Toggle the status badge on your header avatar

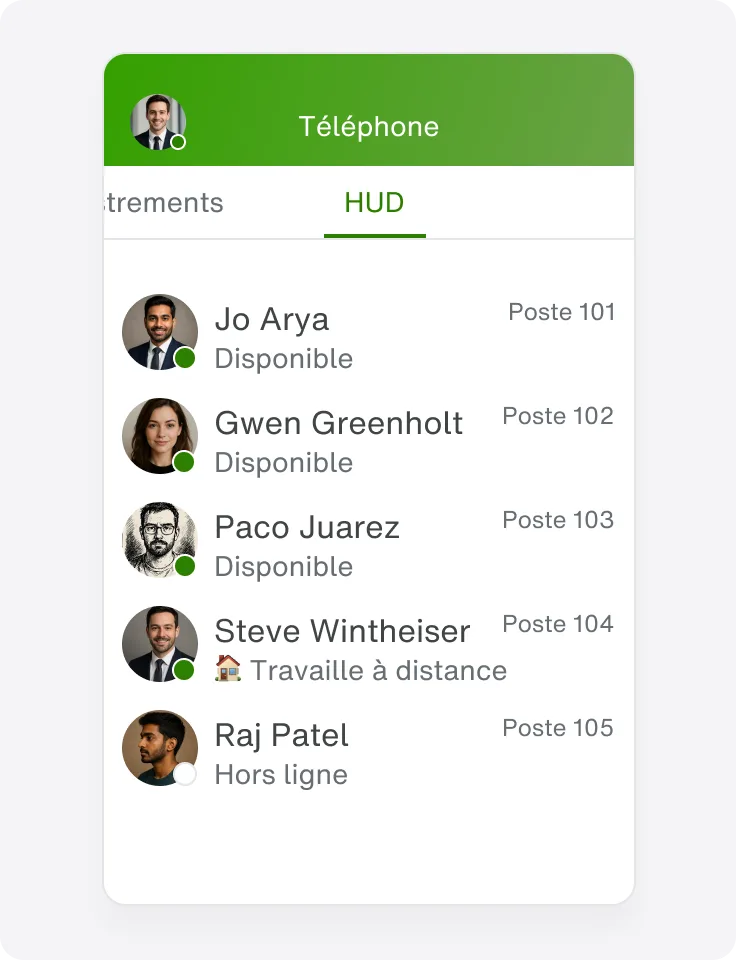tap(180, 143)
